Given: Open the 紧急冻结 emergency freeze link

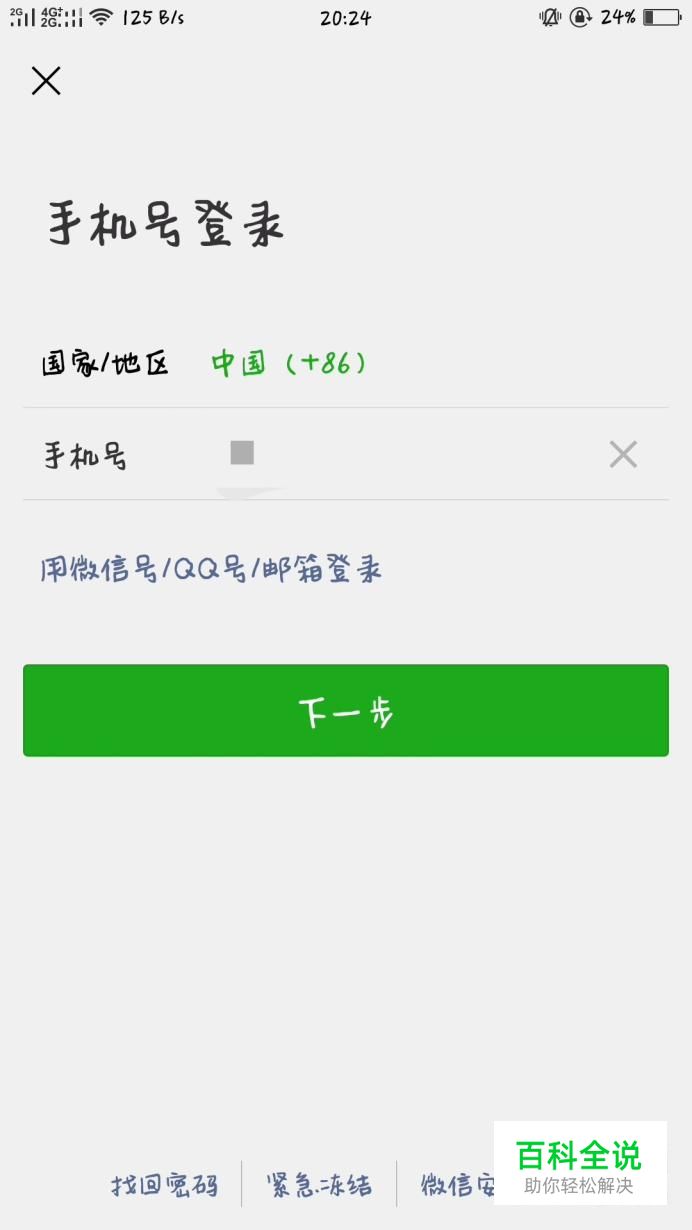Looking at the screenshot, I should point(319,1186).
